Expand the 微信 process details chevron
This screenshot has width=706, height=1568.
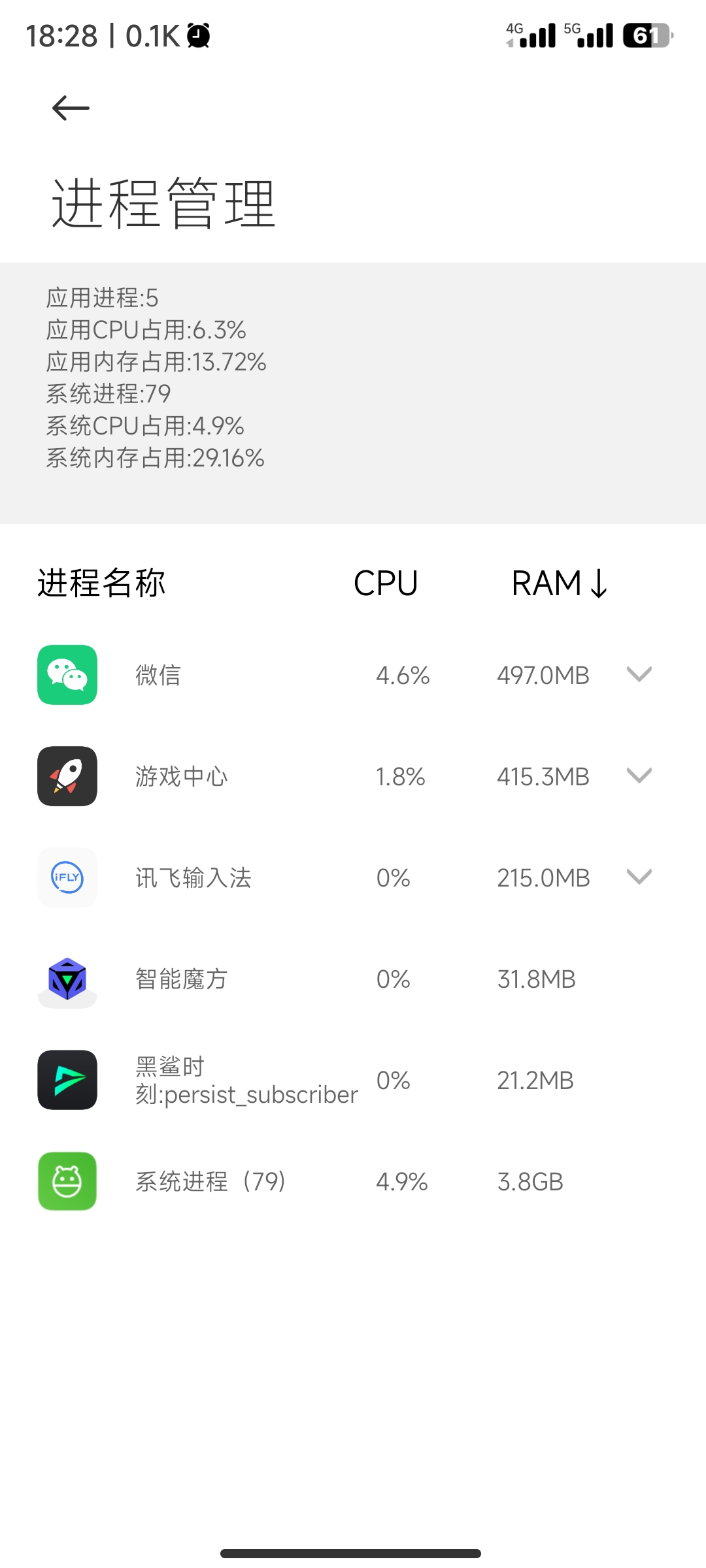(639, 674)
